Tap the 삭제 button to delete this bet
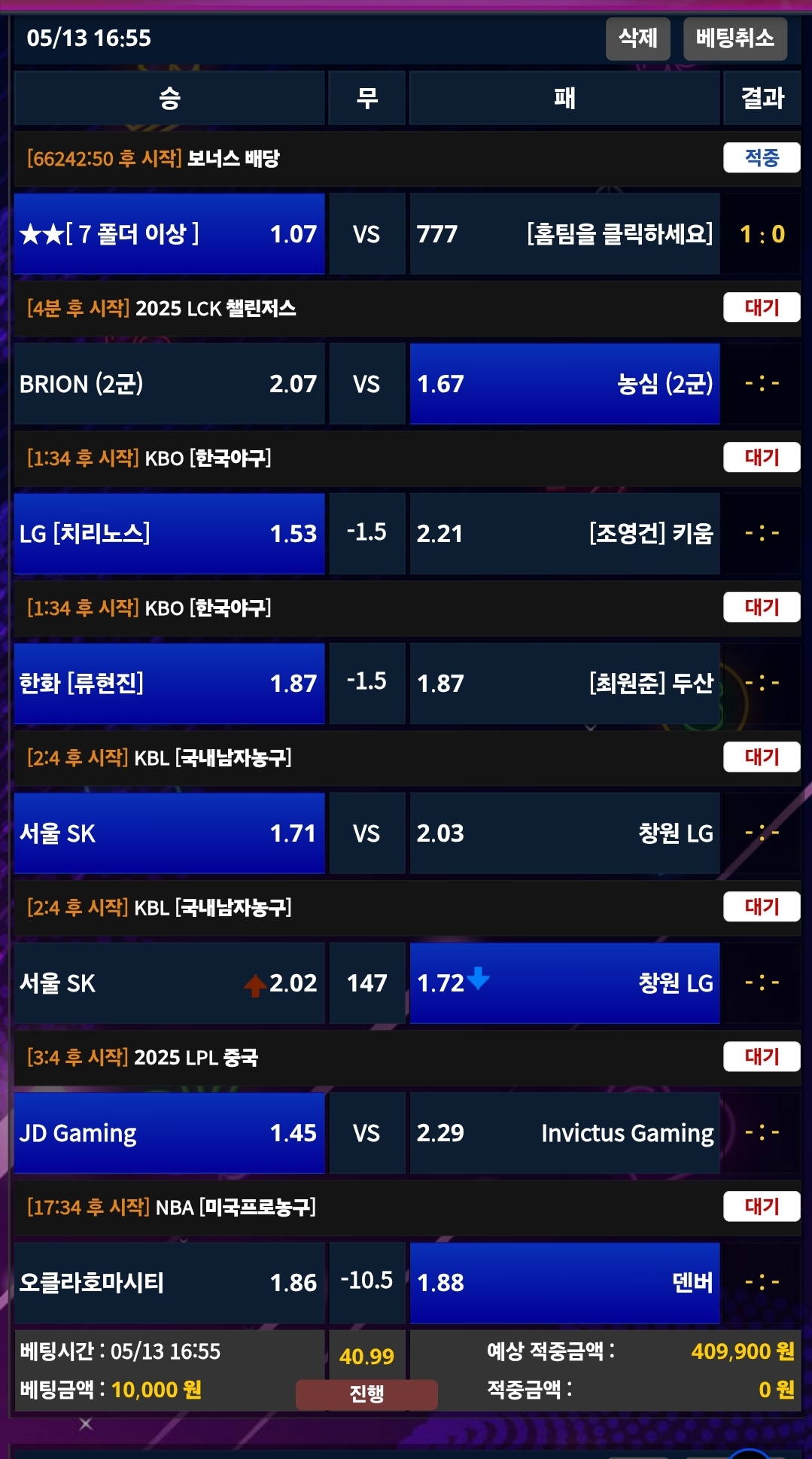 point(637,38)
